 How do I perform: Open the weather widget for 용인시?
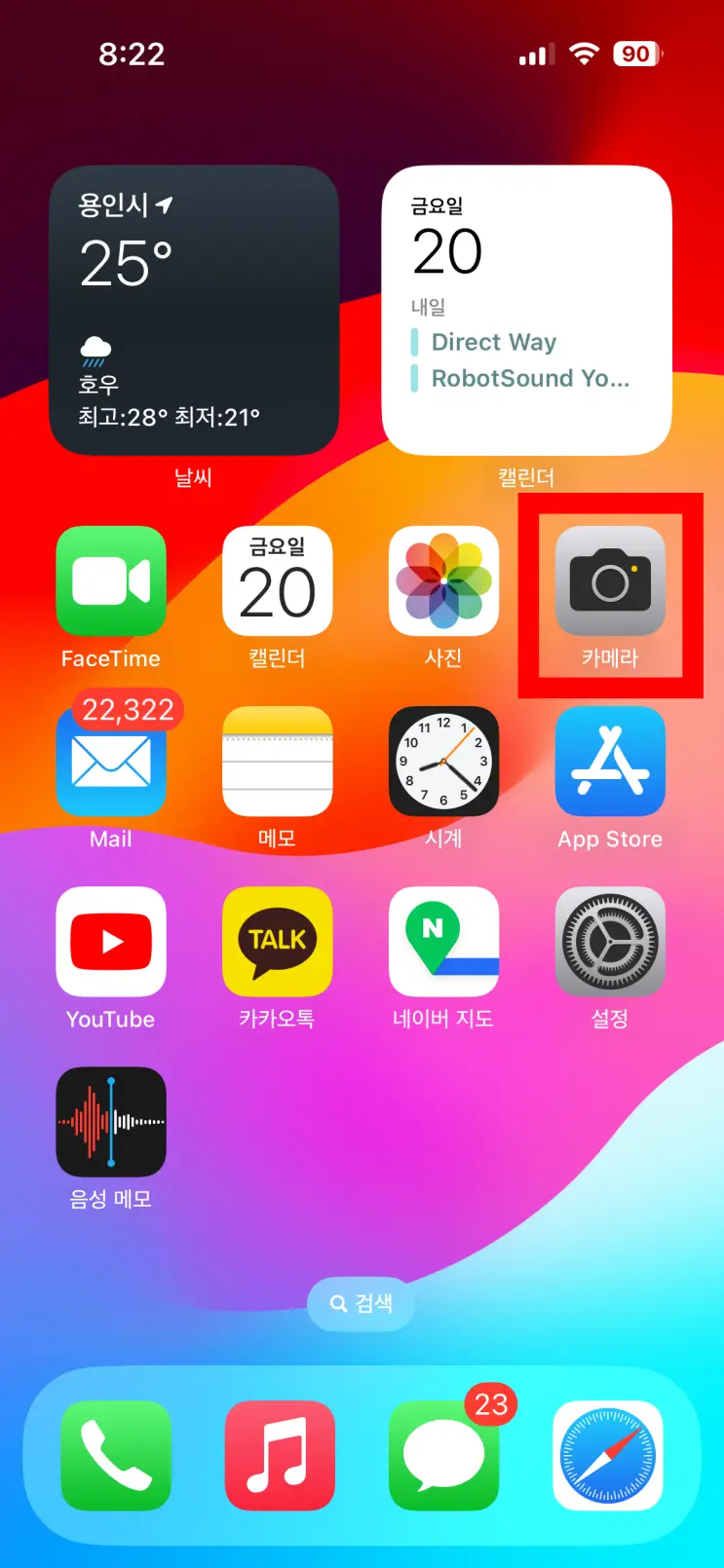[194, 310]
